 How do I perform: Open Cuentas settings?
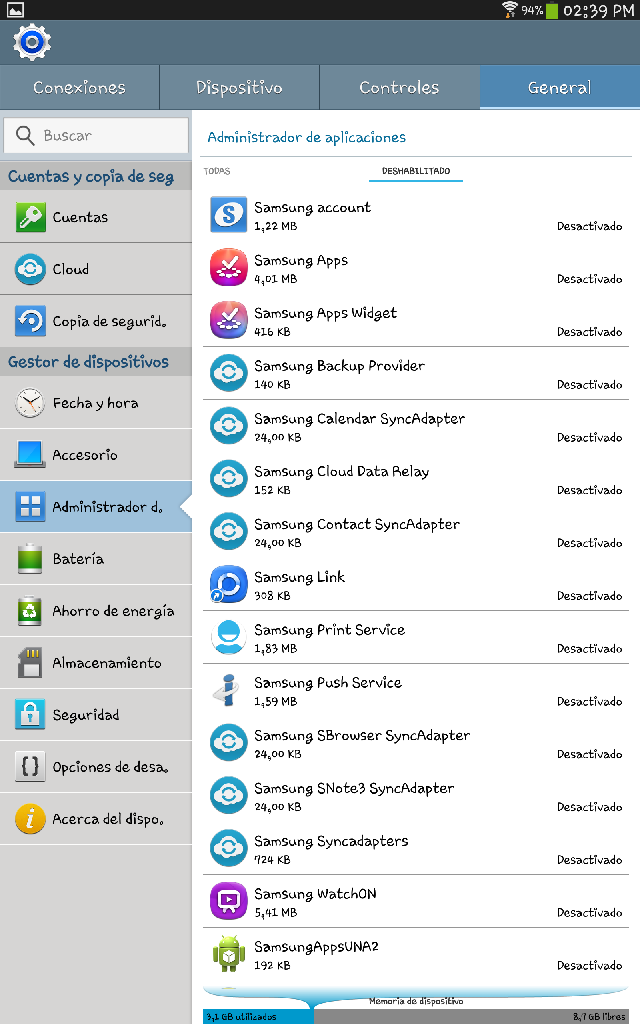pos(95,217)
